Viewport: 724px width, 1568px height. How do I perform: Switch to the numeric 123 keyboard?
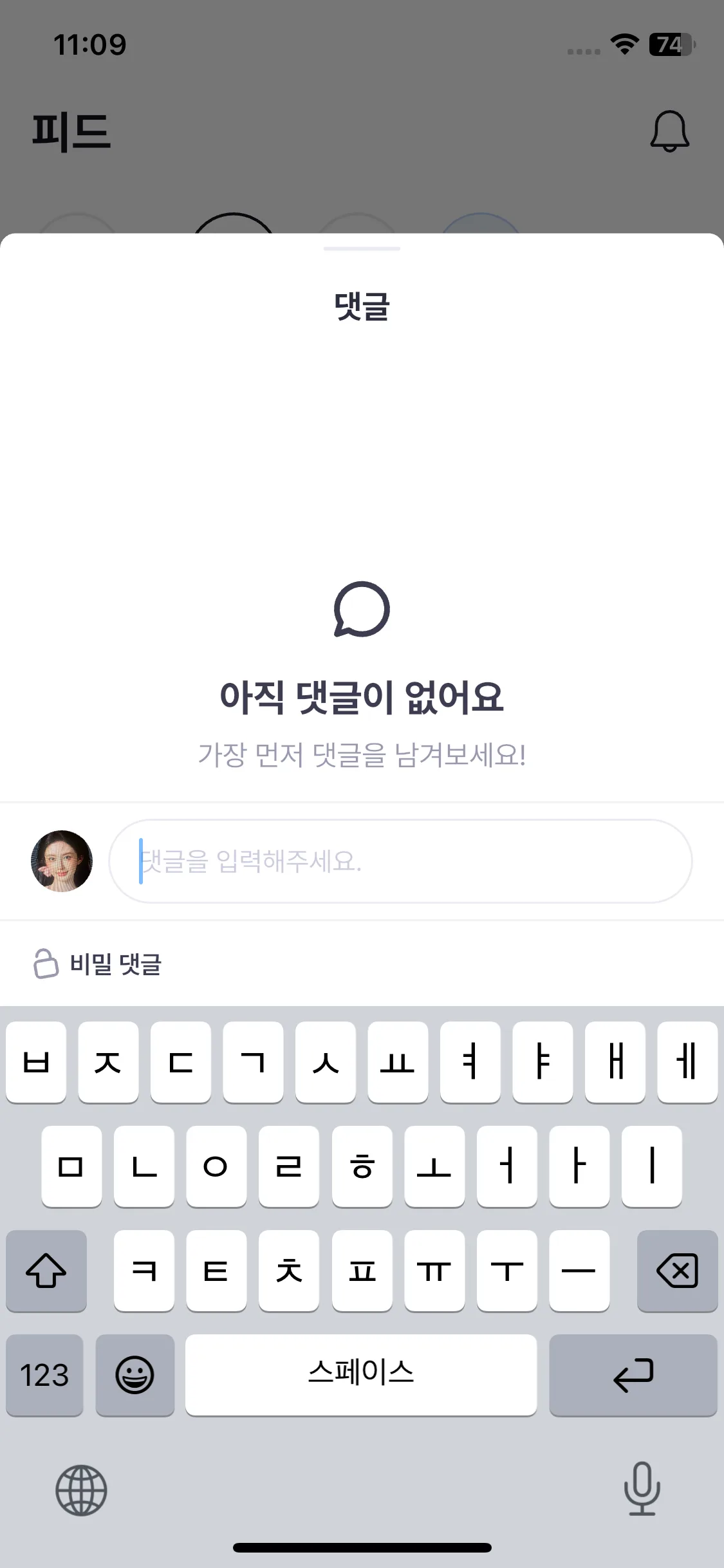pos(44,1376)
